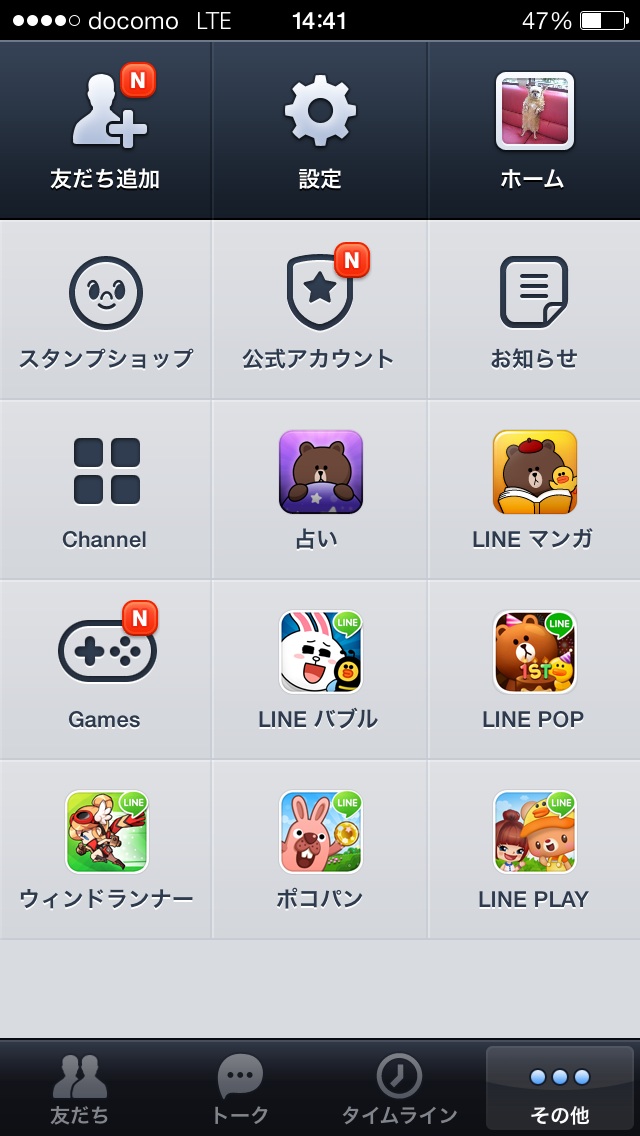Screen dimensions: 640x1136
Task: Select the その他 tab
Action: pos(560,1090)
